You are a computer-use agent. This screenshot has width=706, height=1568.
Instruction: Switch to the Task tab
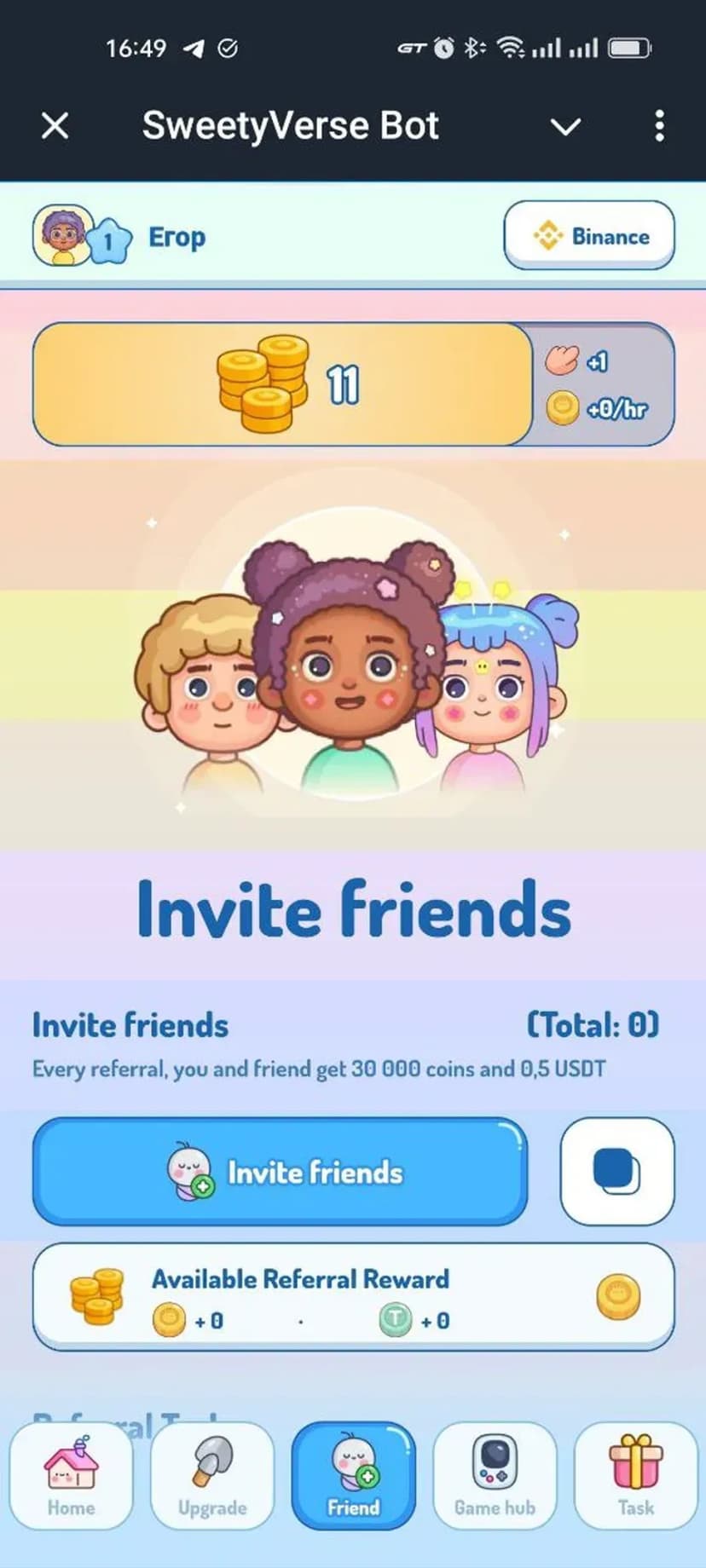(635, 1475)
